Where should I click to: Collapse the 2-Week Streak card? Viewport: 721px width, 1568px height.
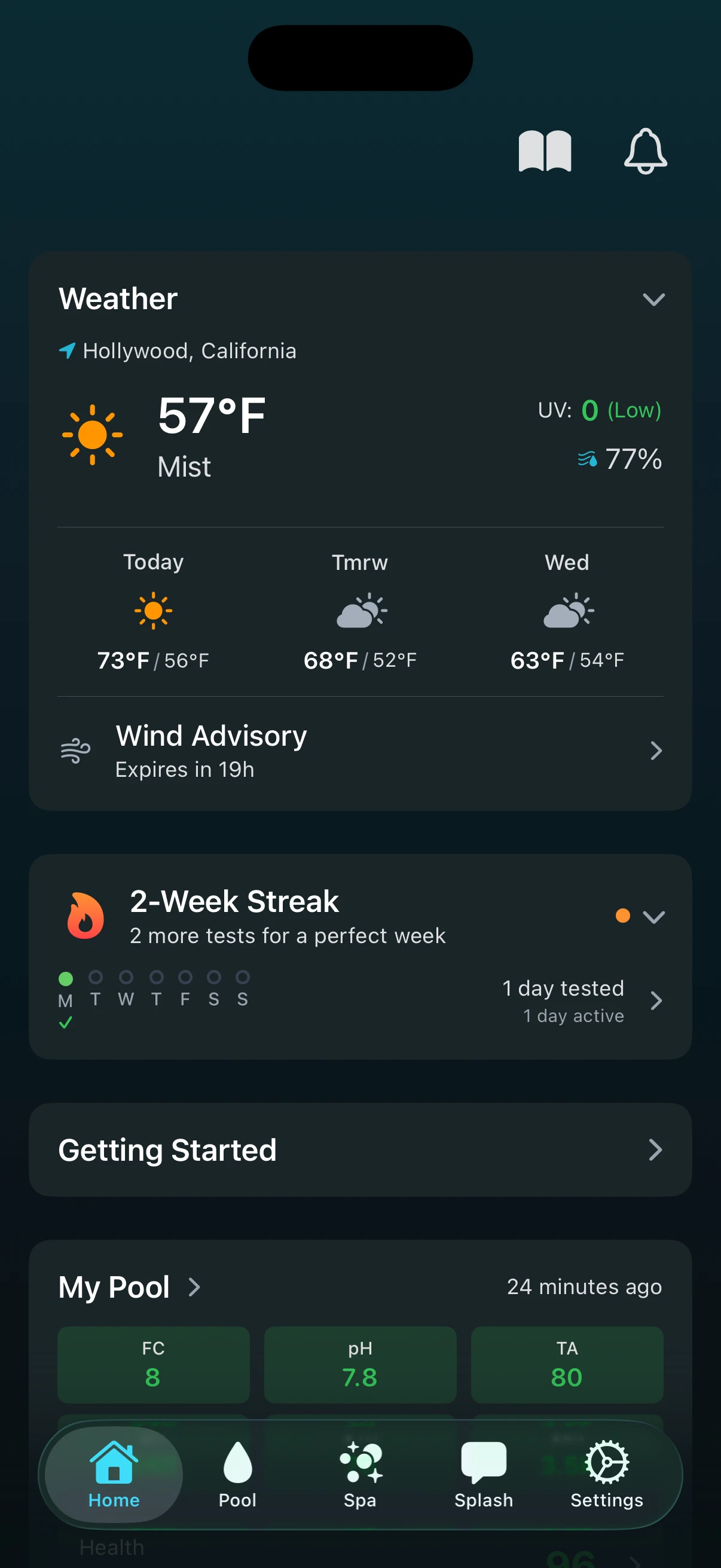(x=655, y=917)
